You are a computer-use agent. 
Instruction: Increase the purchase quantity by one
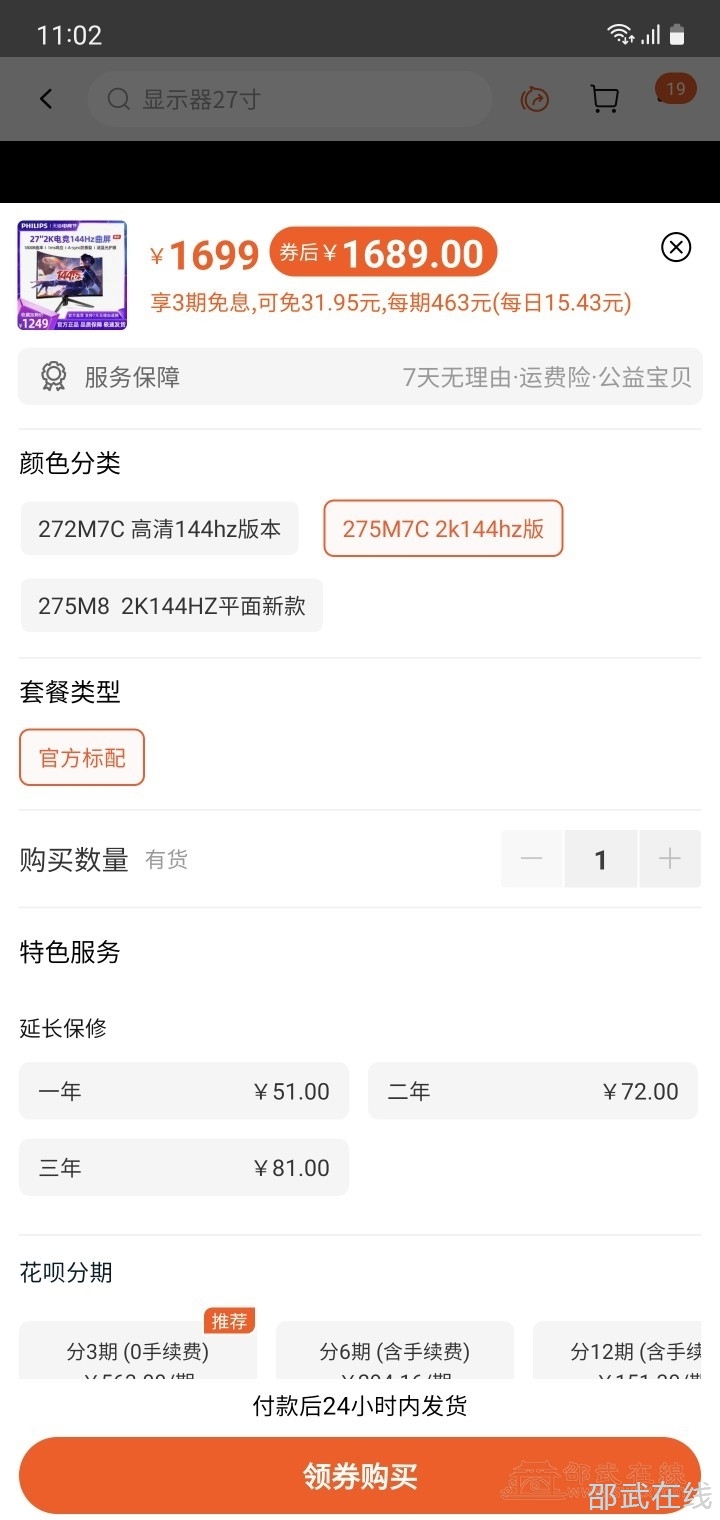tap(669, 859)
